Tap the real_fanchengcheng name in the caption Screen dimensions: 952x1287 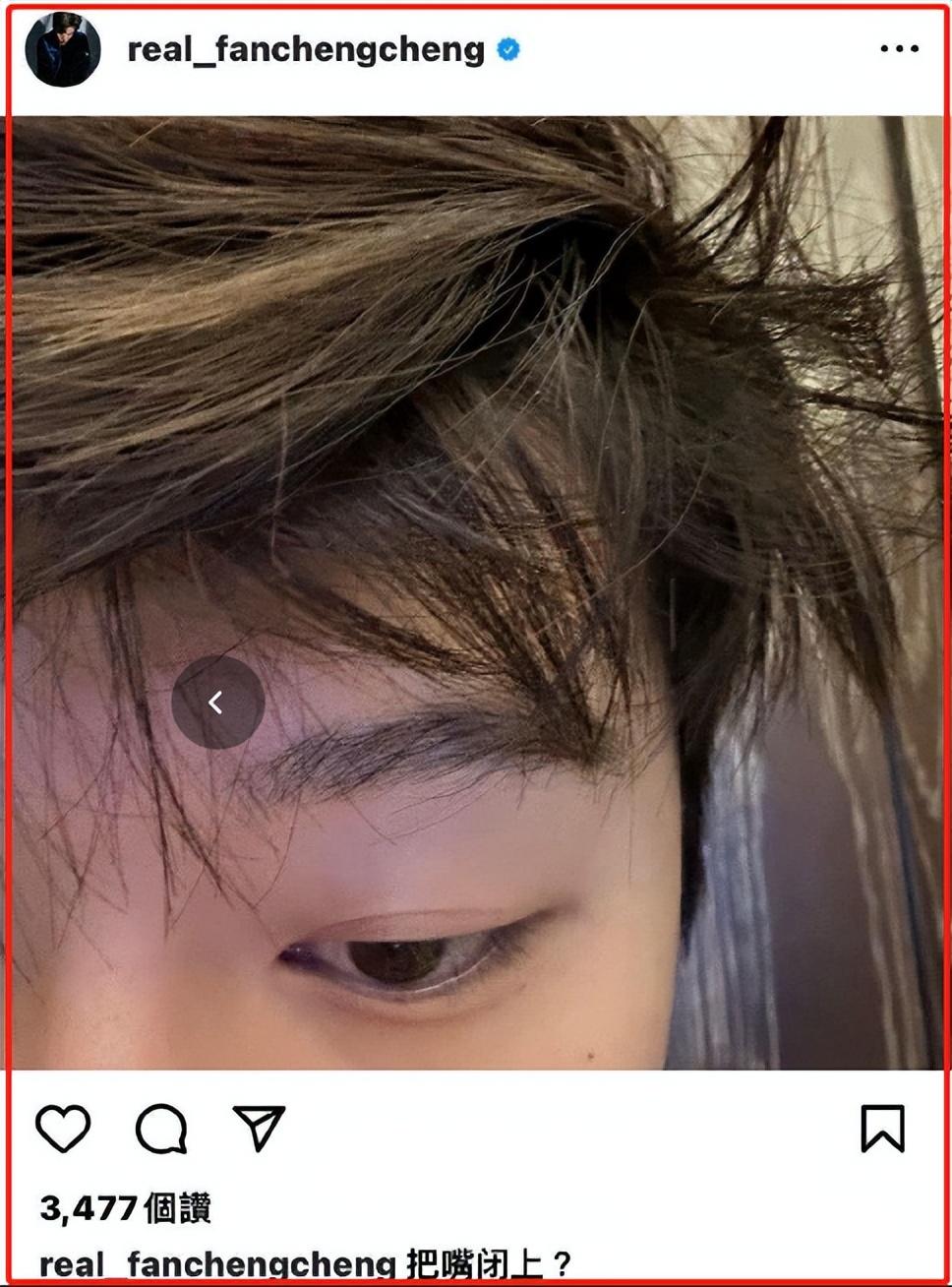217,1264
